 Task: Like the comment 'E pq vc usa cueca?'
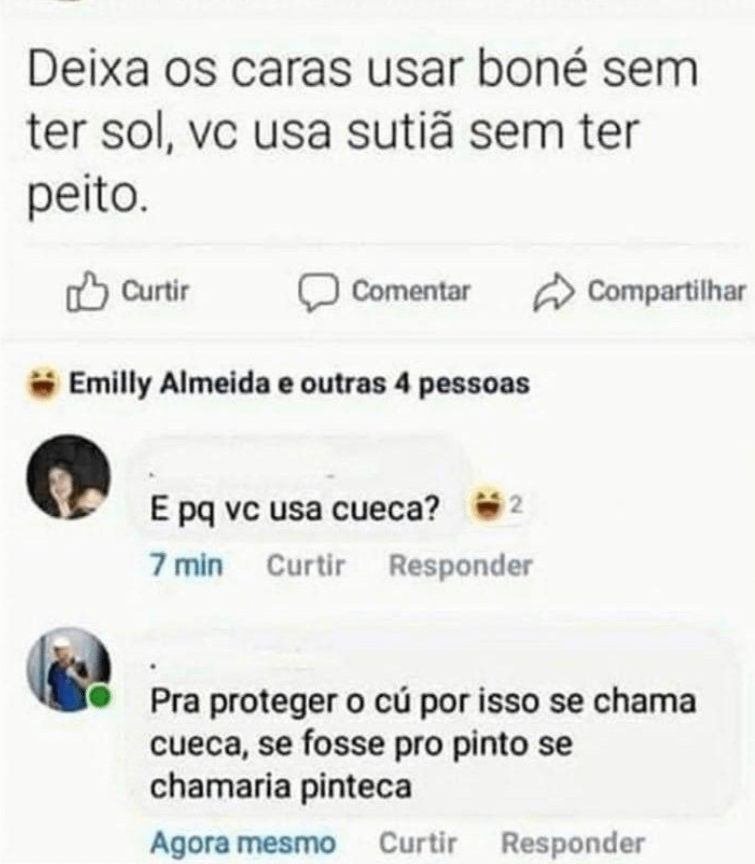point(305,566)
